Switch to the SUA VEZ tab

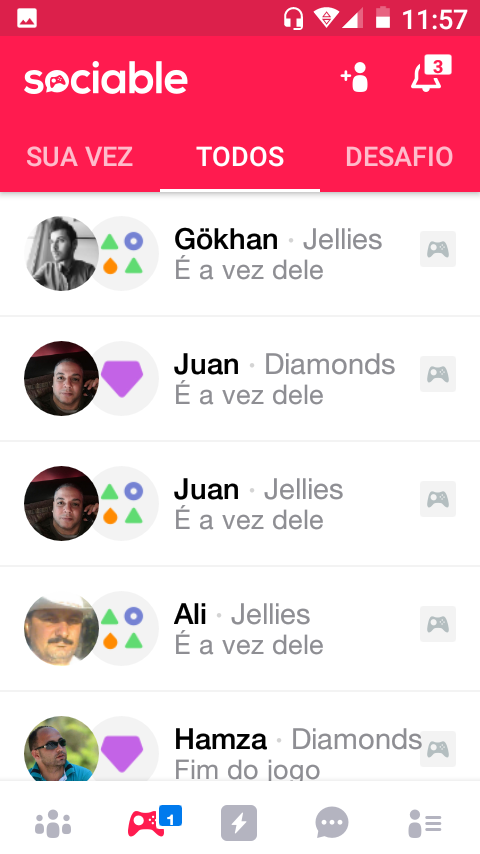click(80, 157)
